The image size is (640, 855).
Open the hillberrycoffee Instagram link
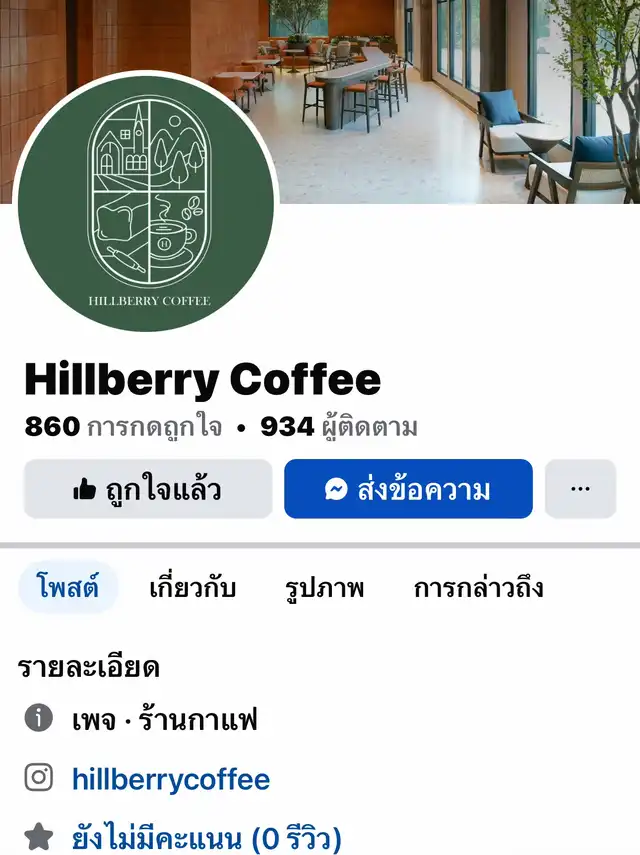tap(171, 778)
